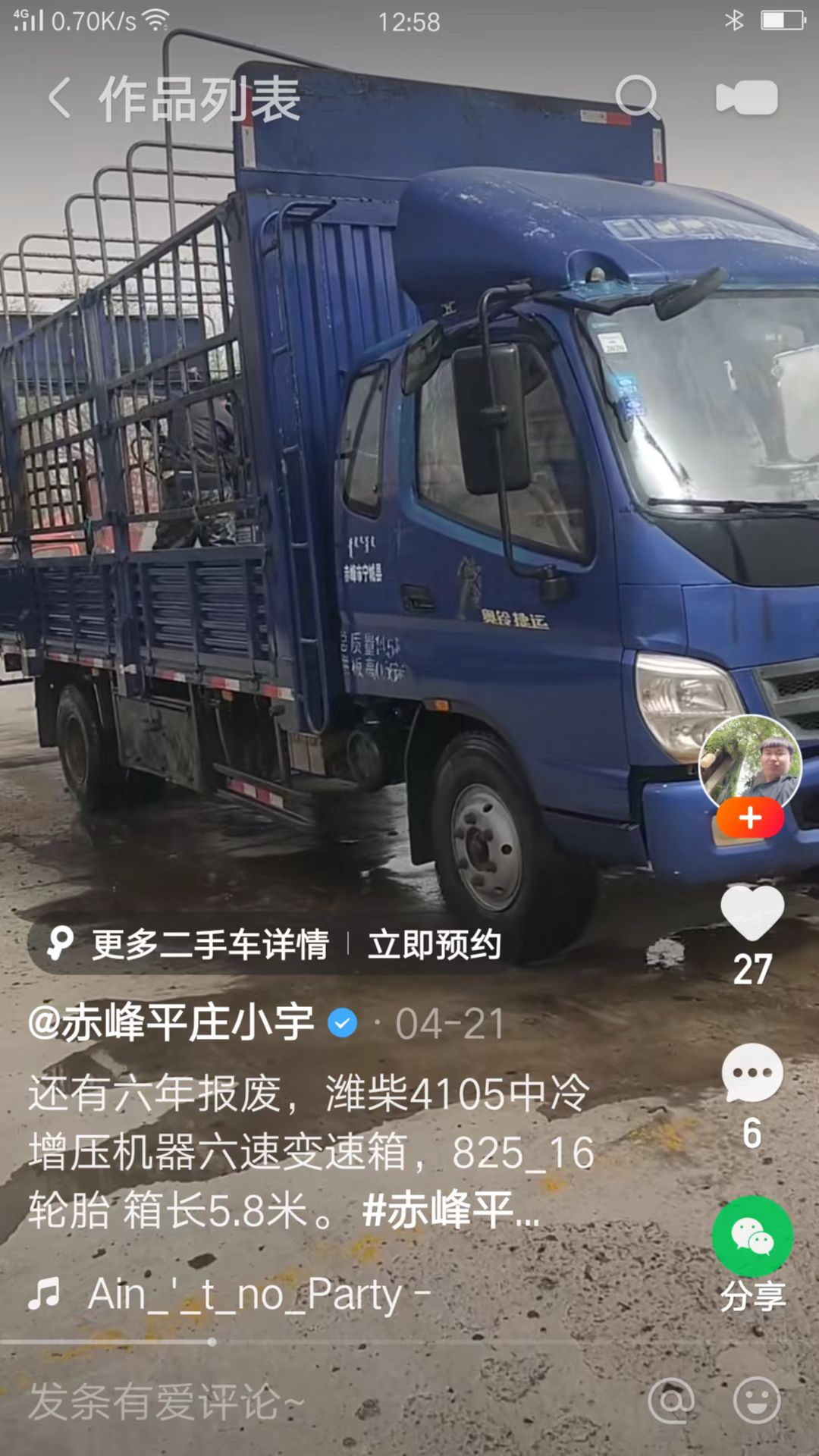Open the @赤峰平庄小宇 username link

tap(171, 1023)
